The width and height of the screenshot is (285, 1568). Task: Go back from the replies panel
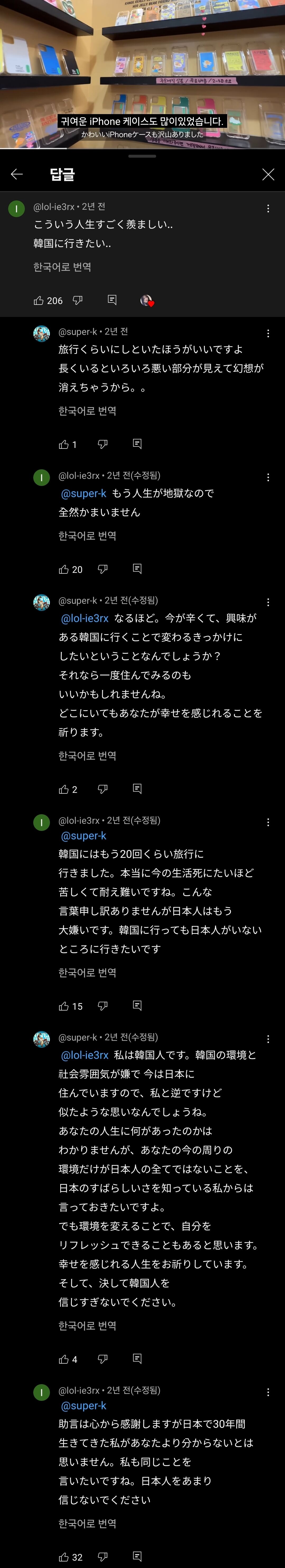17,175
